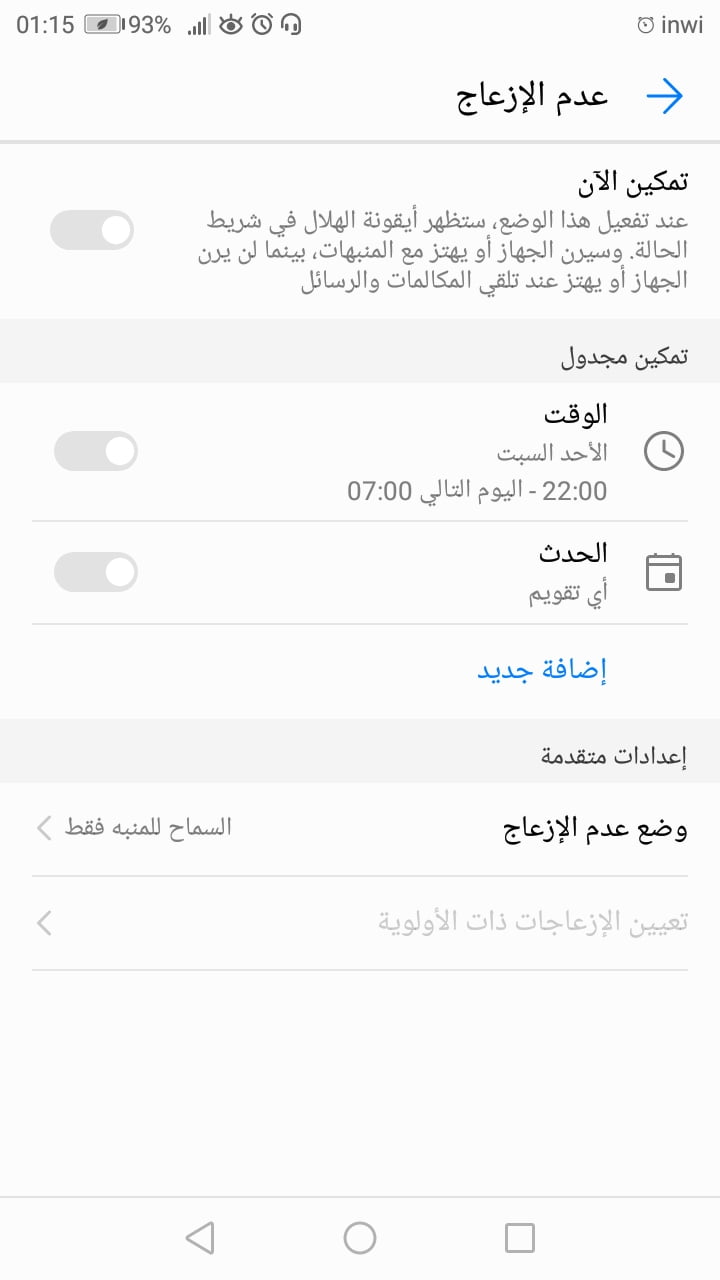This screenshot has height=1280, width=720.
Task: Enable the تمكين الآن toggle
Action: click(92, 230)
